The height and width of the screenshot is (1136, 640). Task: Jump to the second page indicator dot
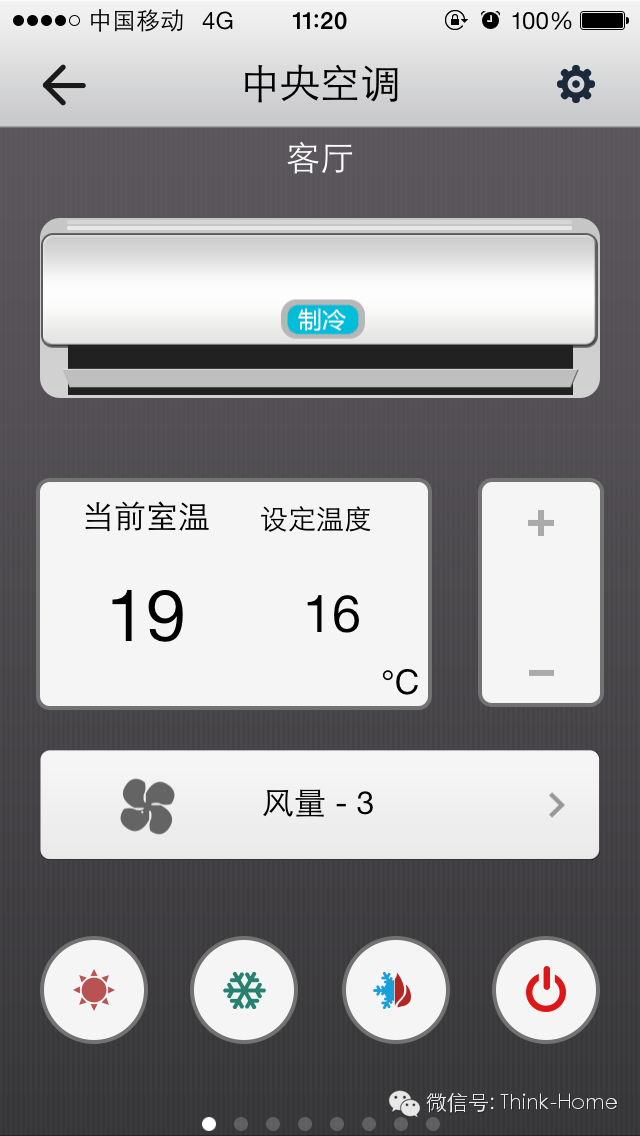tap(241, 1124)
